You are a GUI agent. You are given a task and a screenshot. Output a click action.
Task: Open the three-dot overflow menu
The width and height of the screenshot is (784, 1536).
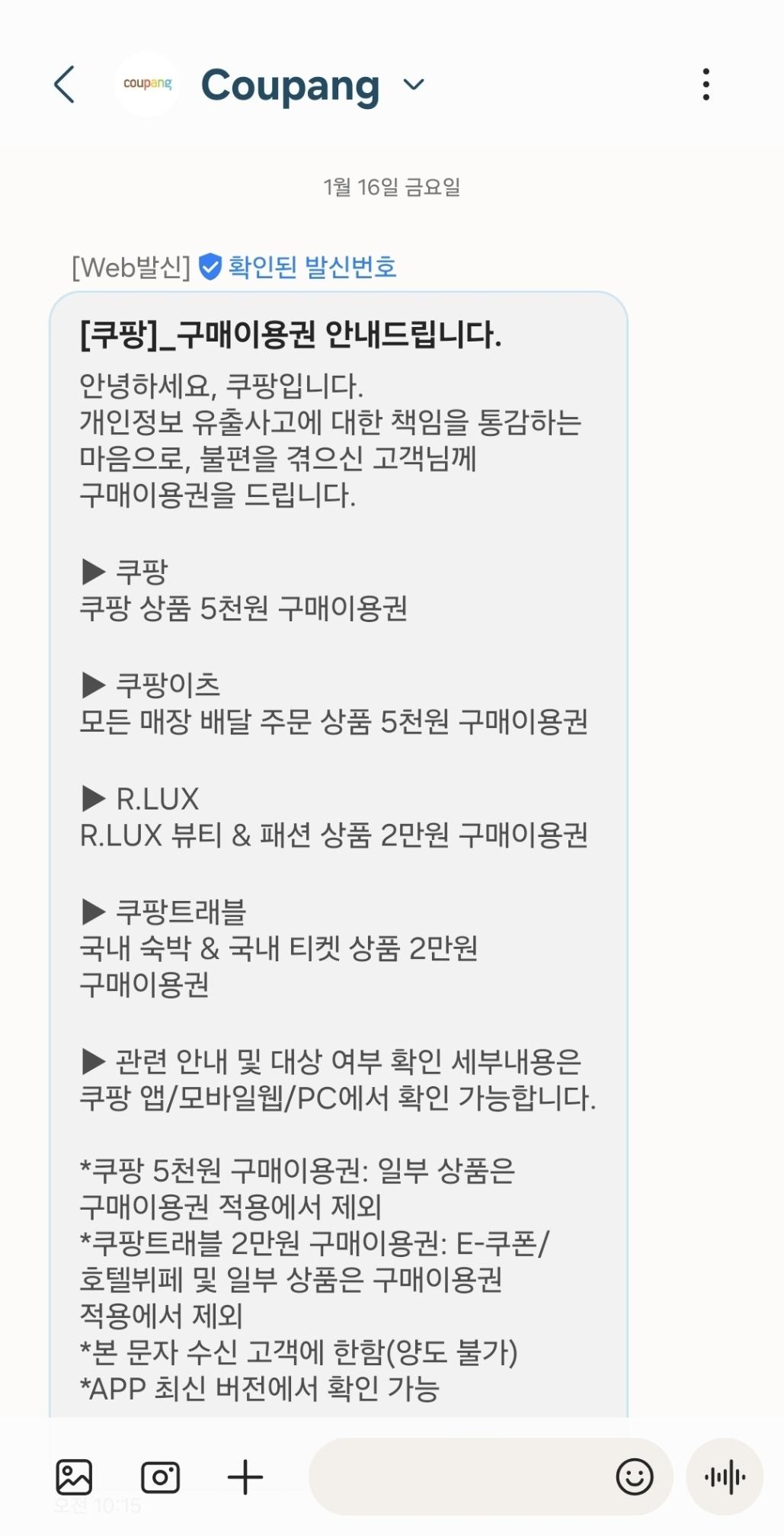tap(706, 84)
